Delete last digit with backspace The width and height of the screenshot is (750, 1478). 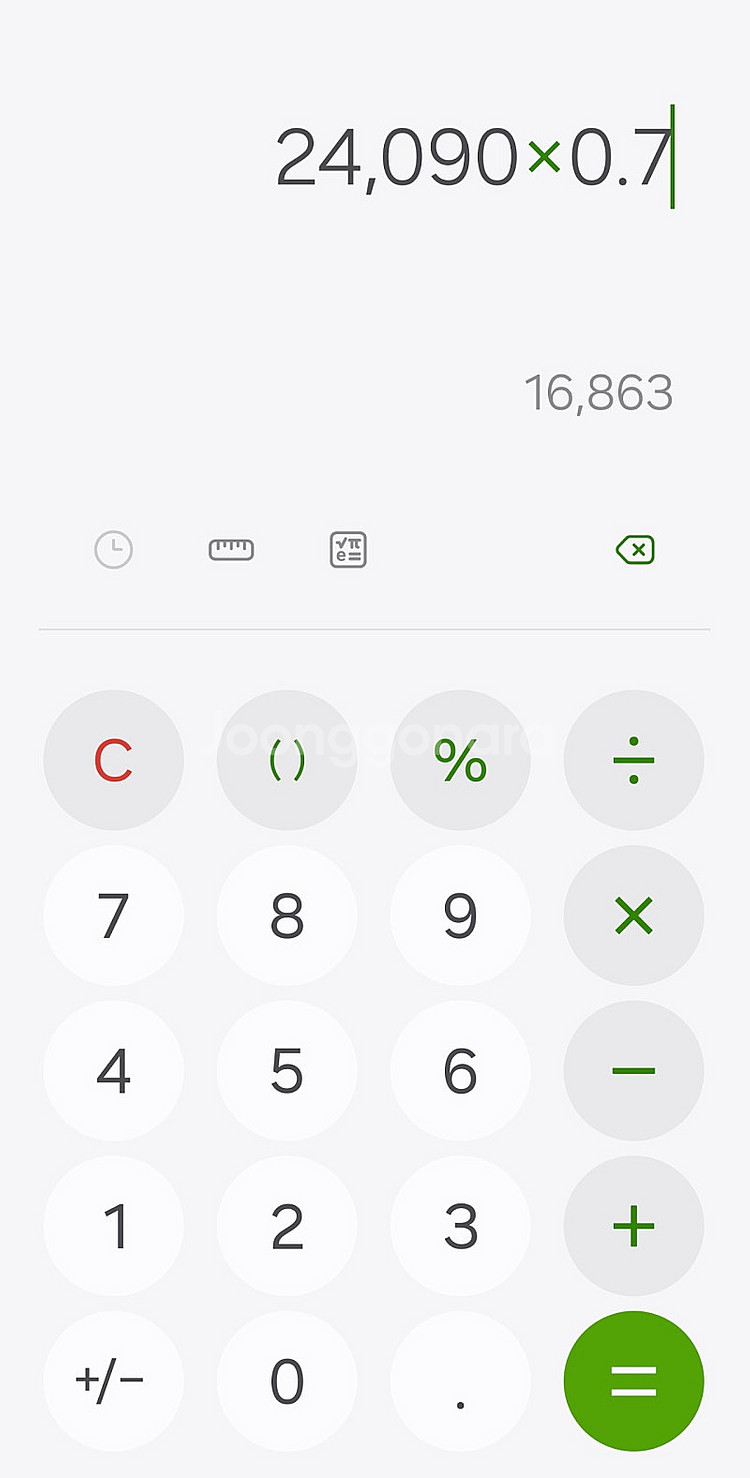coord(635,550)
